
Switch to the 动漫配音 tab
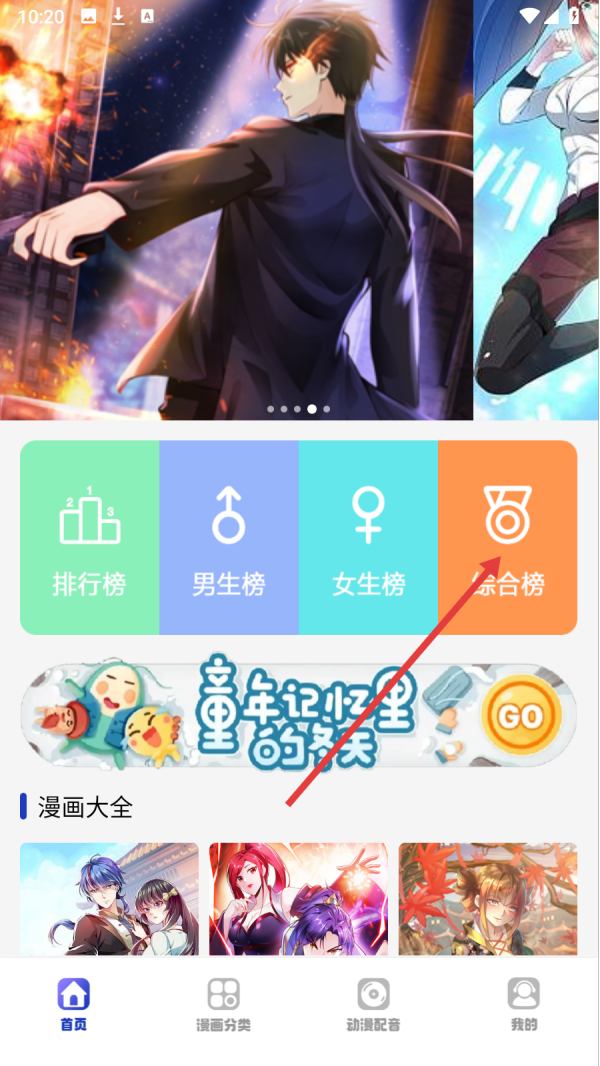click(x=373, y=1005)
